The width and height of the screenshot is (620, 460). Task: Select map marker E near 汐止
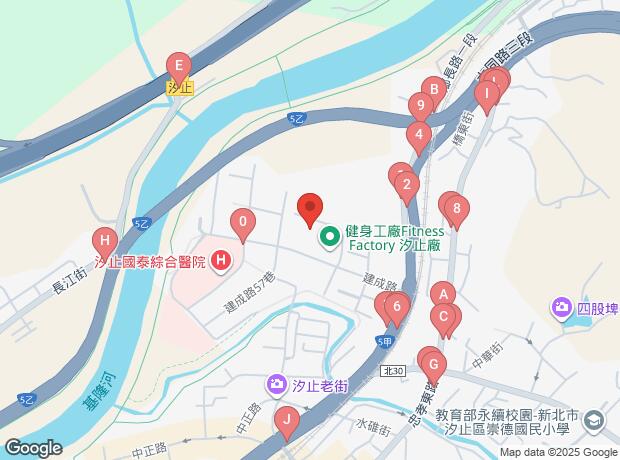[179, 67]
